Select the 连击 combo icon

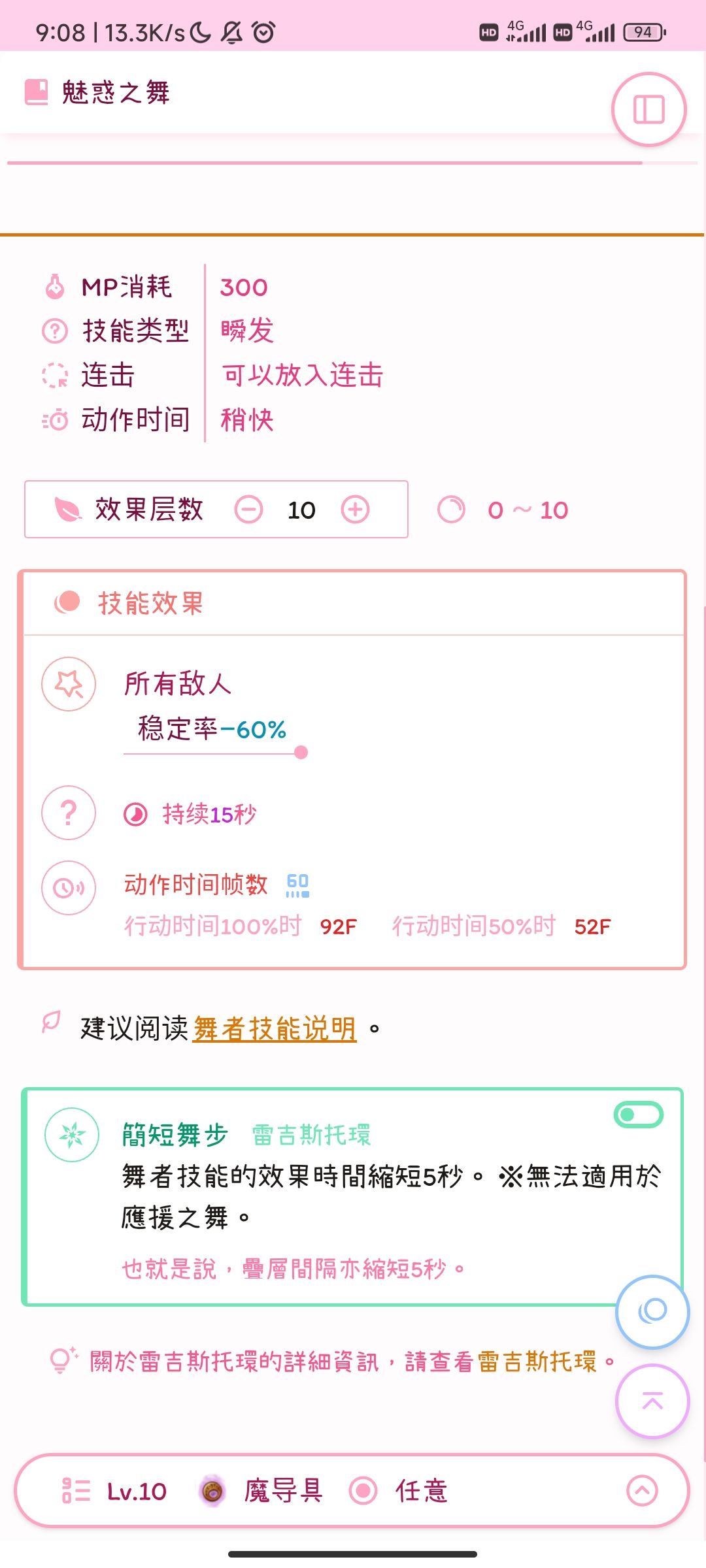[55, 376]
